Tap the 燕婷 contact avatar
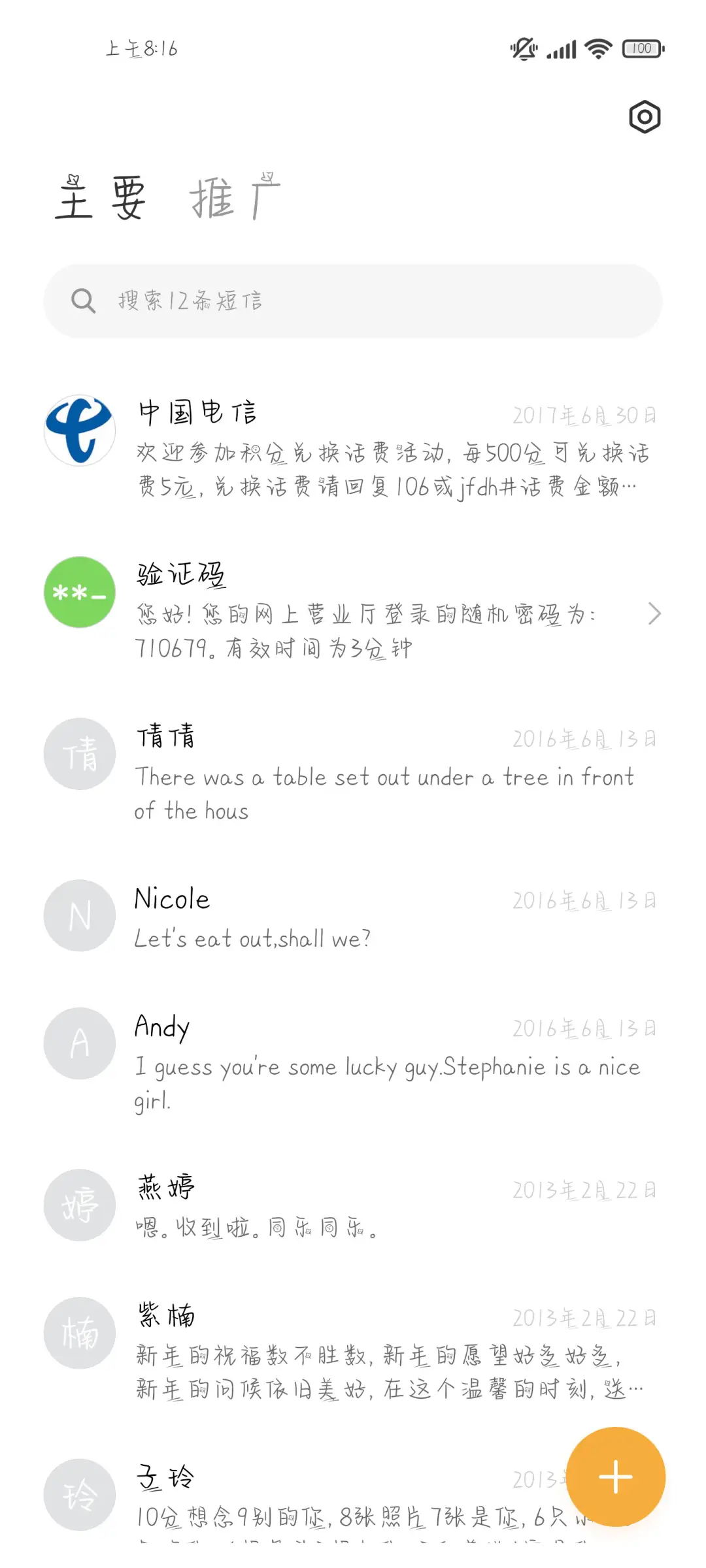 point(79,1204)
